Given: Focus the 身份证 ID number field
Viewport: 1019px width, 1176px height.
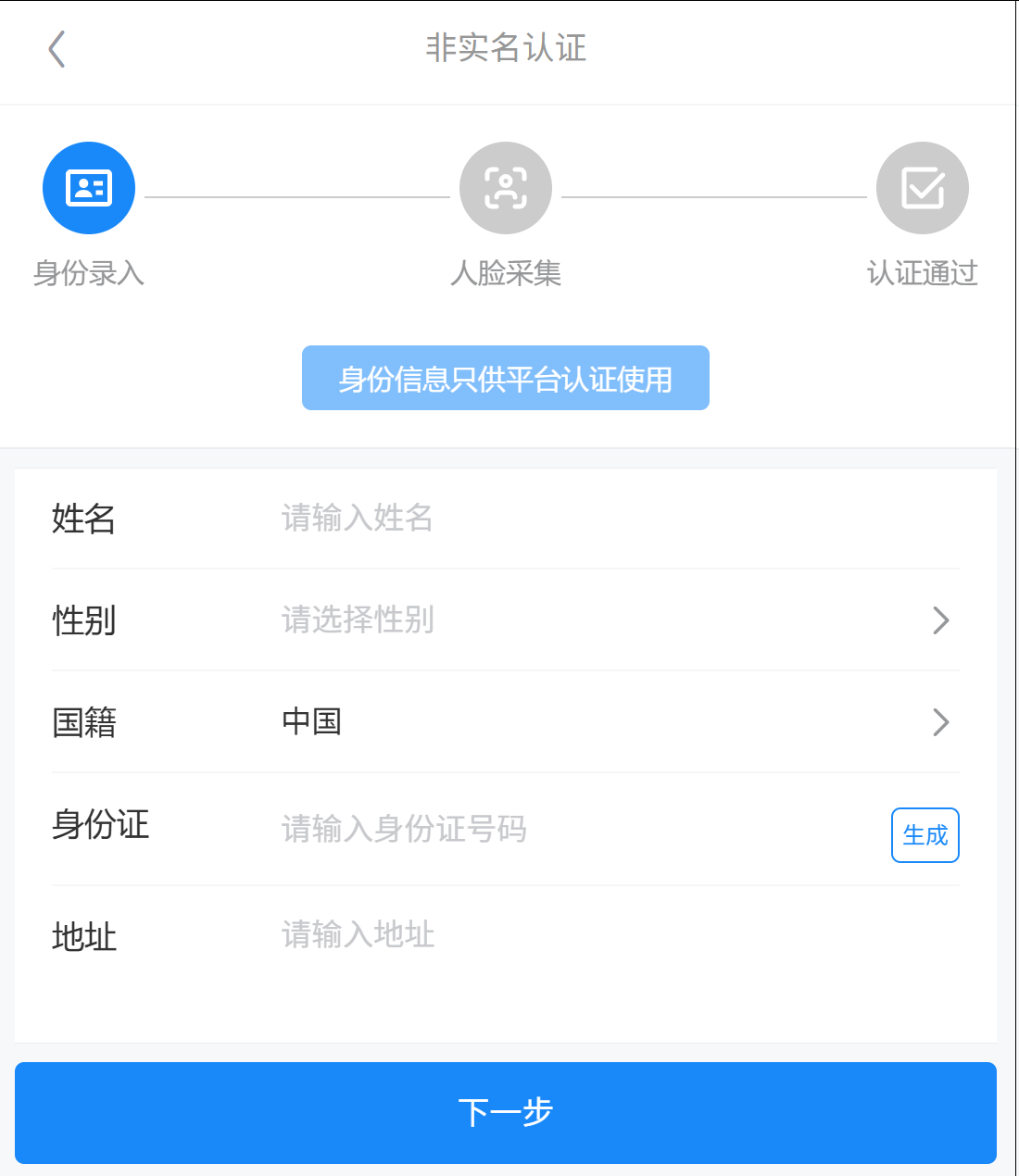Looking at the screenshot, I should click(556, 828).
